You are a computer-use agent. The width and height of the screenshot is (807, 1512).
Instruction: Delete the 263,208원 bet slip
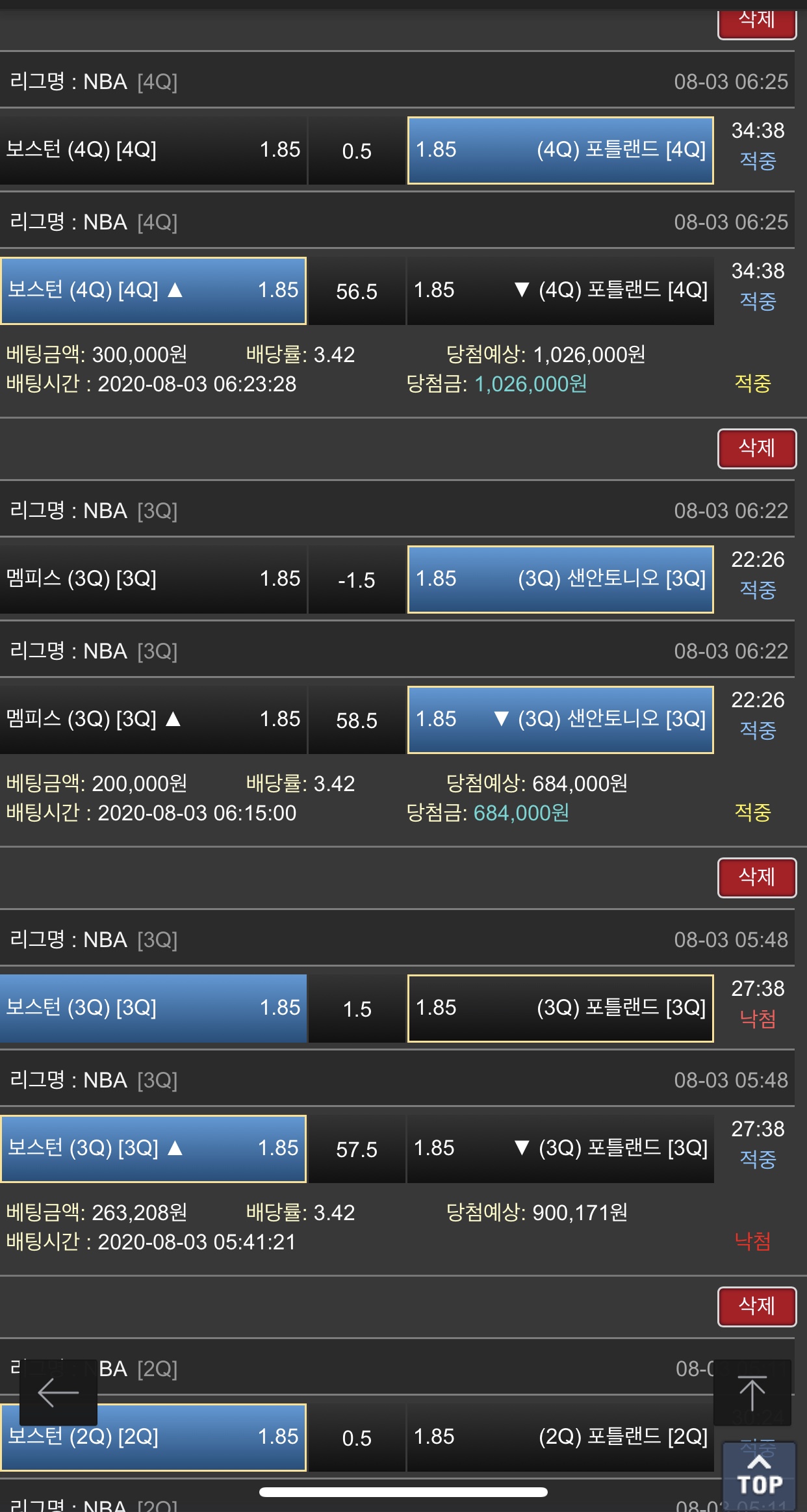[x=756, y=878]
